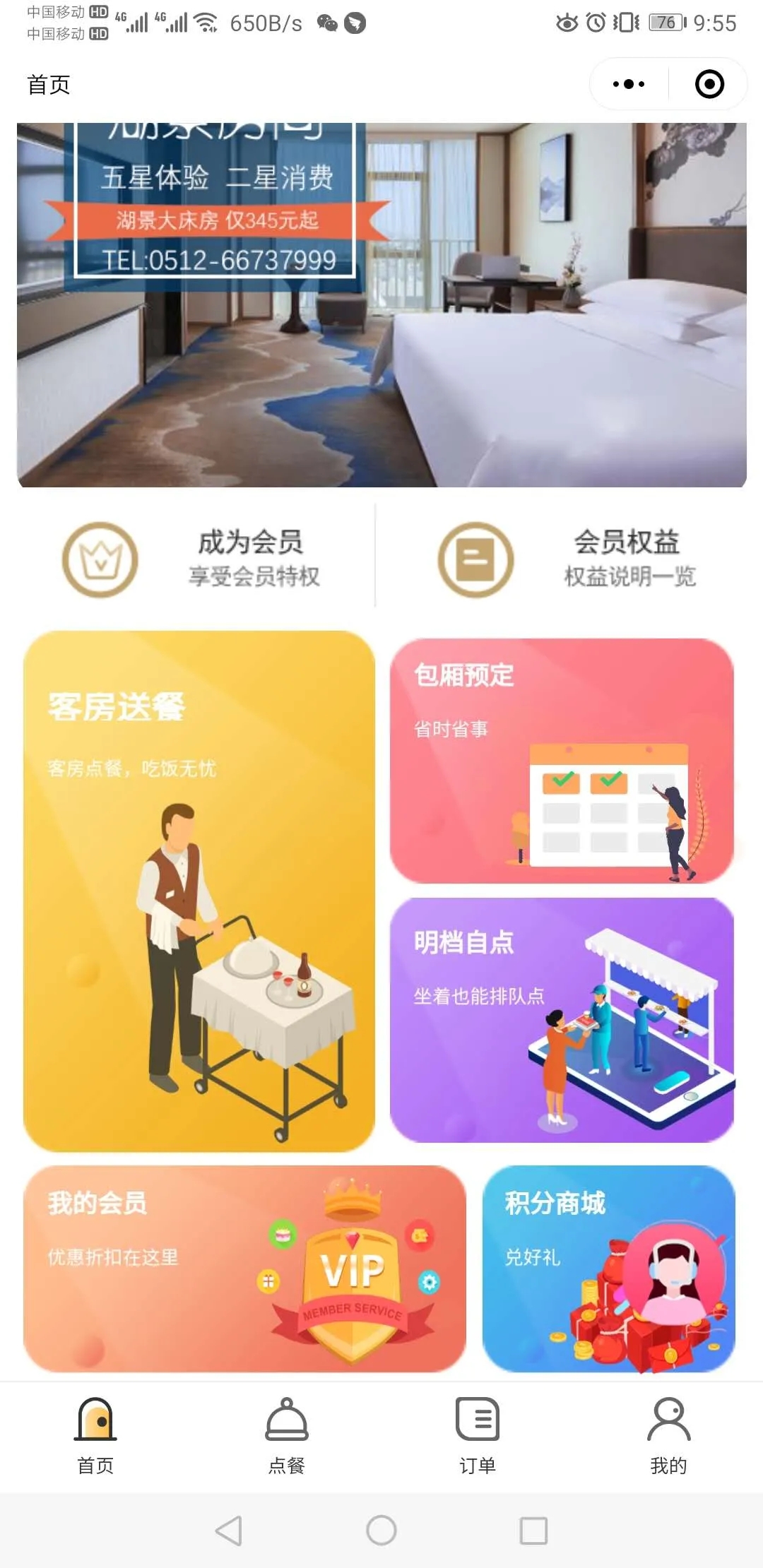The image size is (763, 1568).
Task: Tap the system back button
Action: [x=229, y=1531]
